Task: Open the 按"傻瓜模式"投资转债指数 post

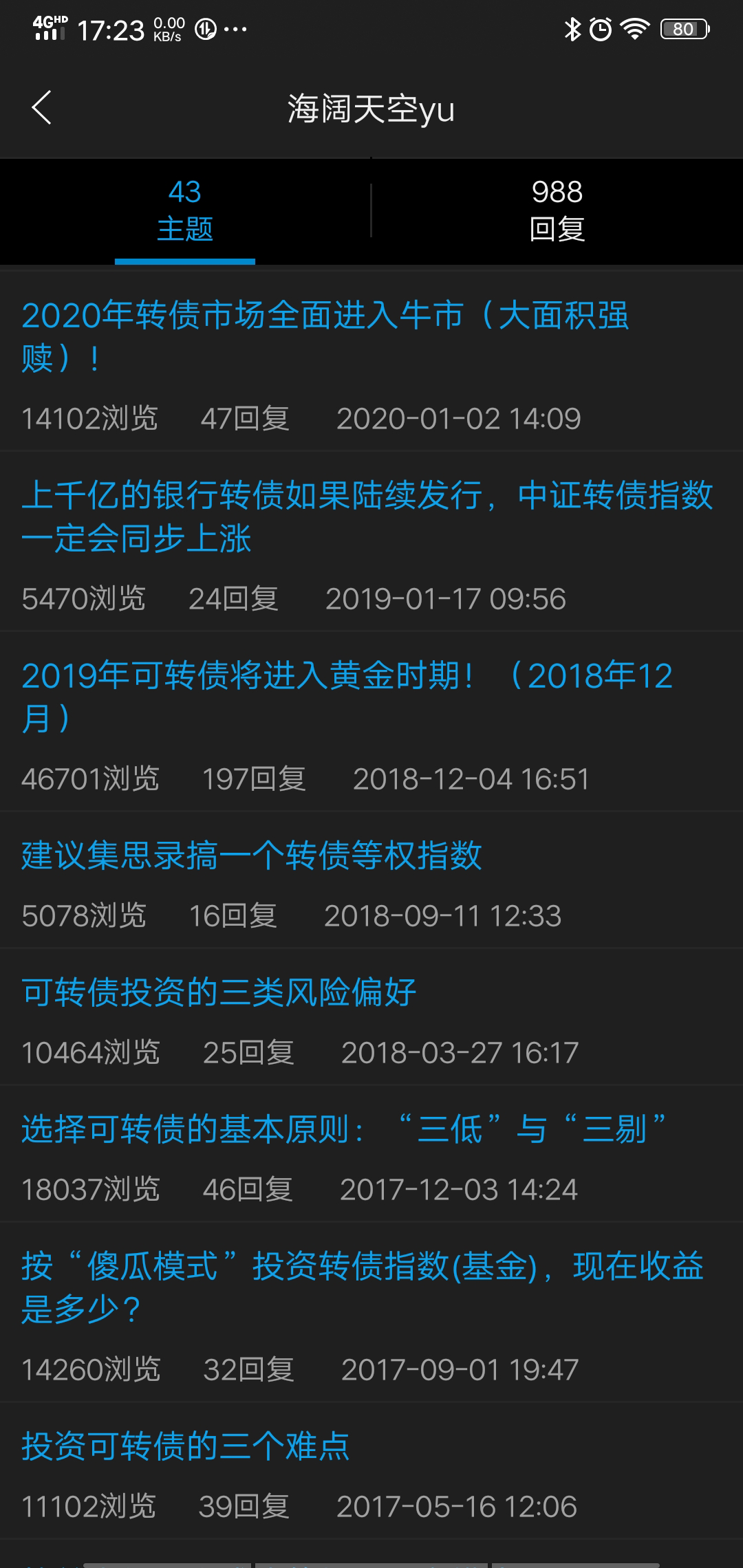Action: pyautogui.click(x=362, y=1288)
